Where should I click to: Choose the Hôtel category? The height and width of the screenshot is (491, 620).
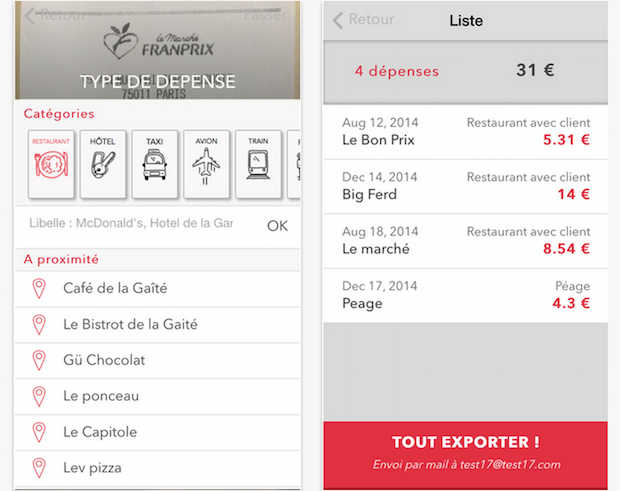102,163
